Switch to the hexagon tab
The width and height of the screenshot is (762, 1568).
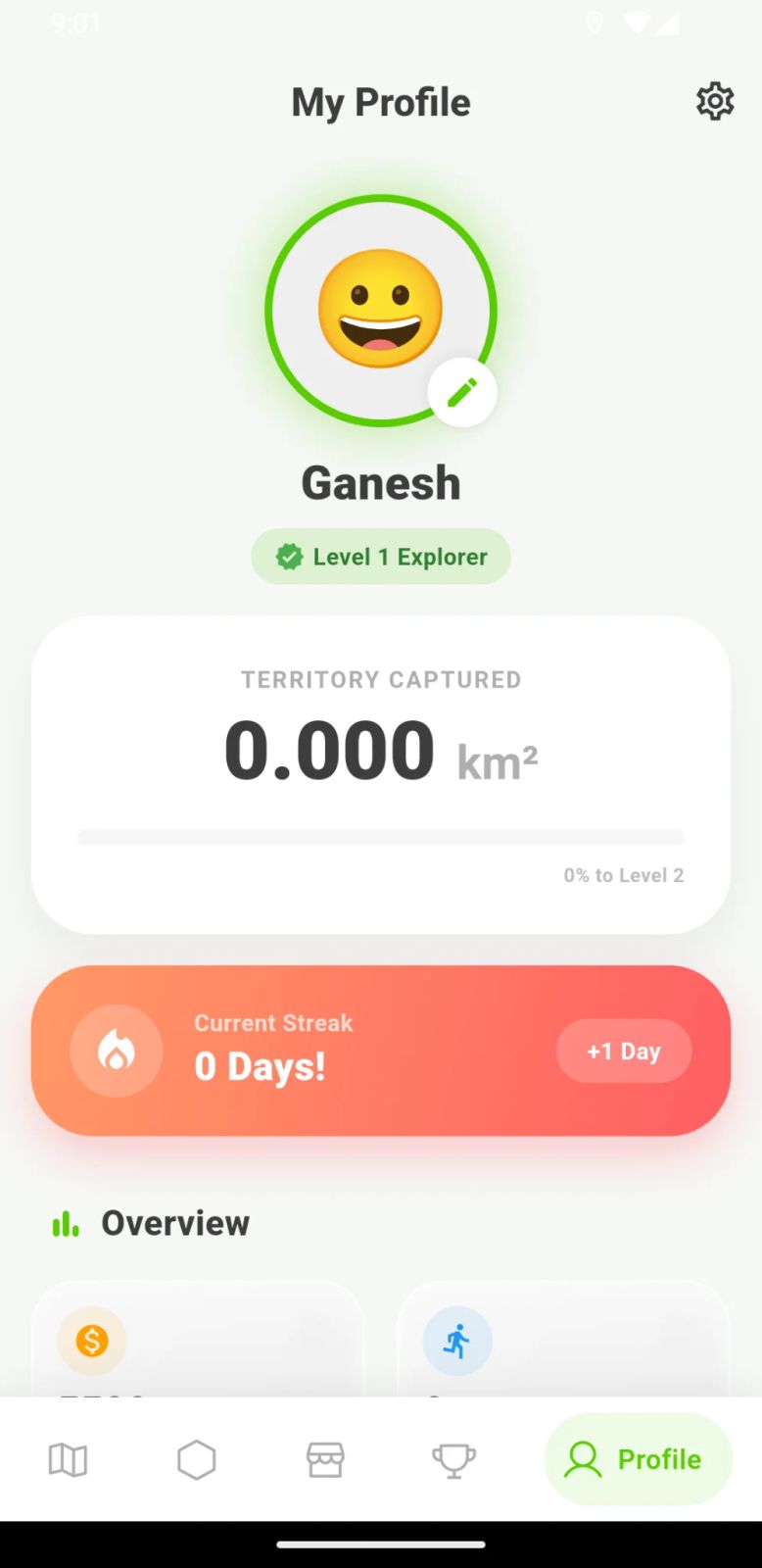click(196, 1459)
